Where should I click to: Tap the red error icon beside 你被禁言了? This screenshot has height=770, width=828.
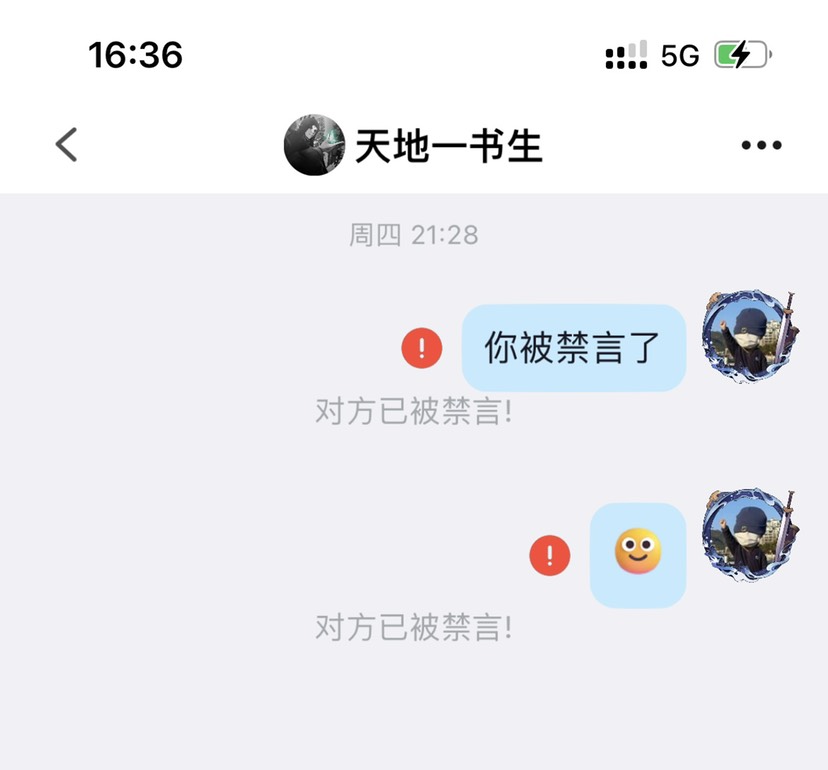(422, 348)
